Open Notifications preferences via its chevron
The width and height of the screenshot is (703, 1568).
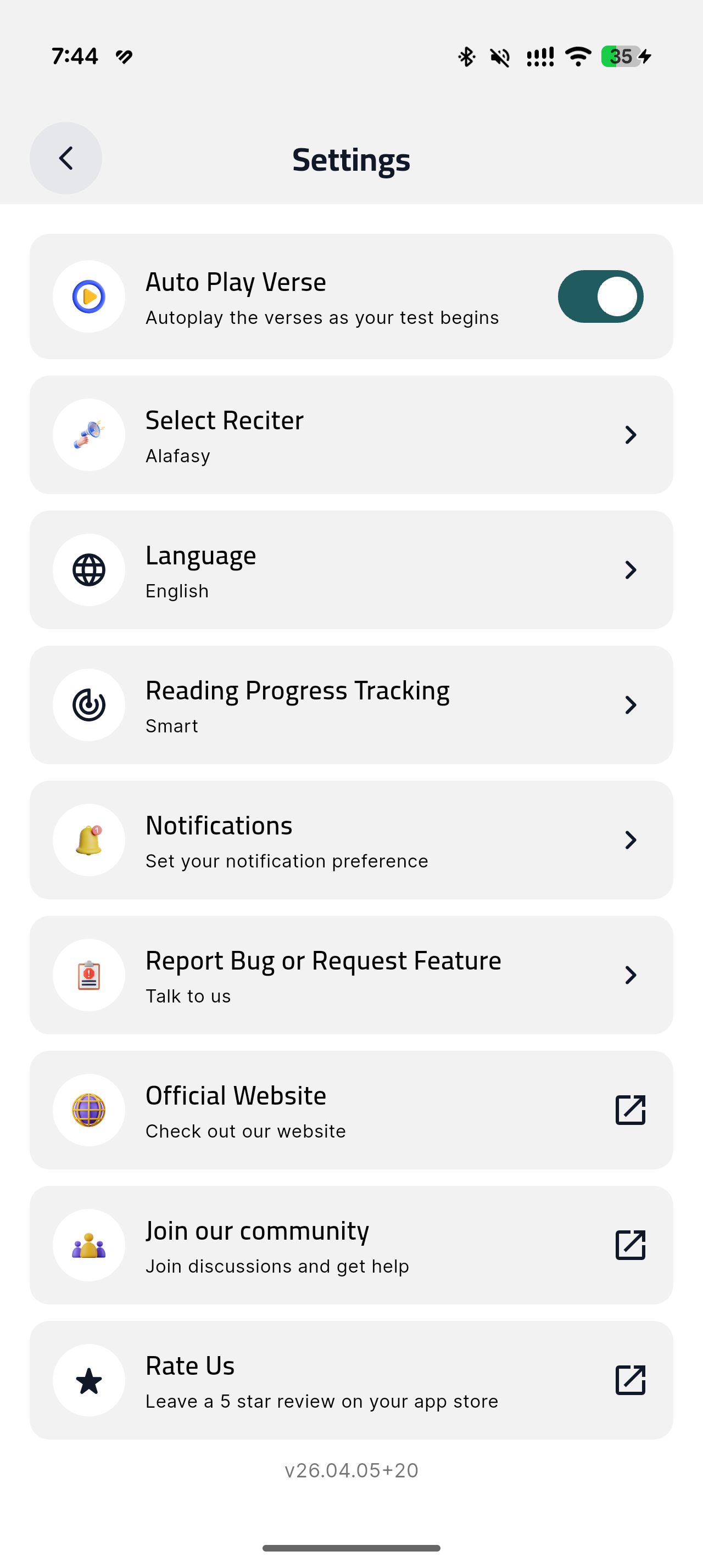click(631, 840)
